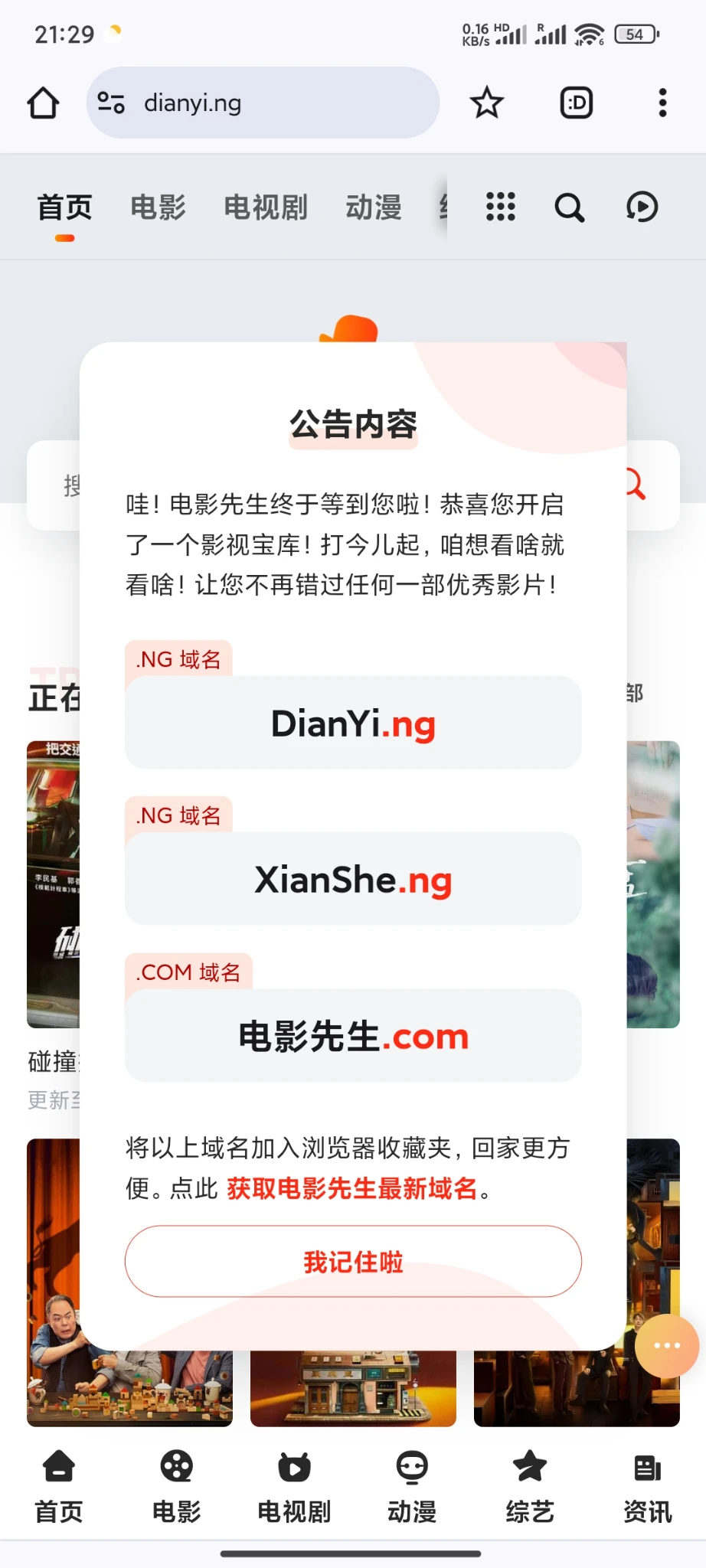Open the browser overflow menu

[x=662, y=103]
